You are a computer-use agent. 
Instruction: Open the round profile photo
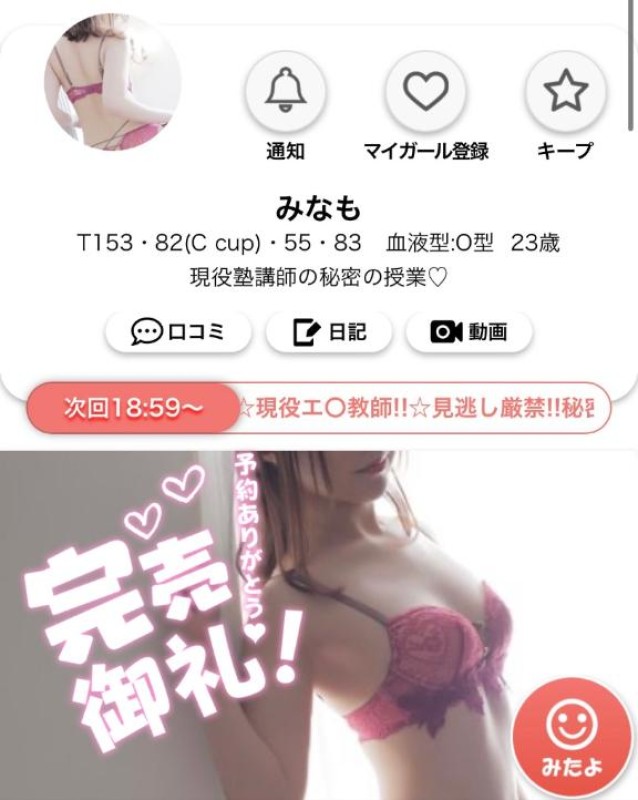pyautogui.click(x=113, y=82)
